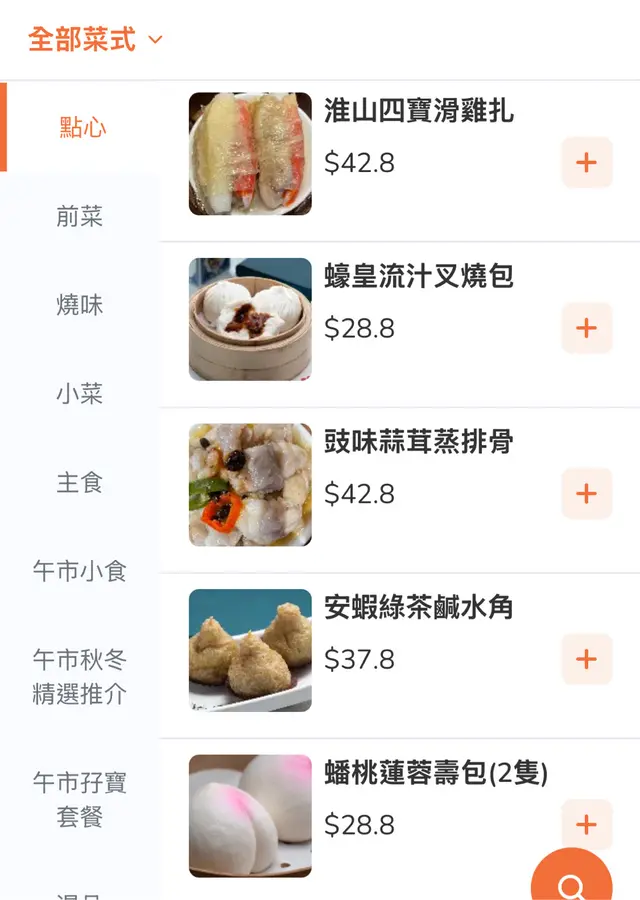
Task: Show the 主食 category
Action: 80,483
